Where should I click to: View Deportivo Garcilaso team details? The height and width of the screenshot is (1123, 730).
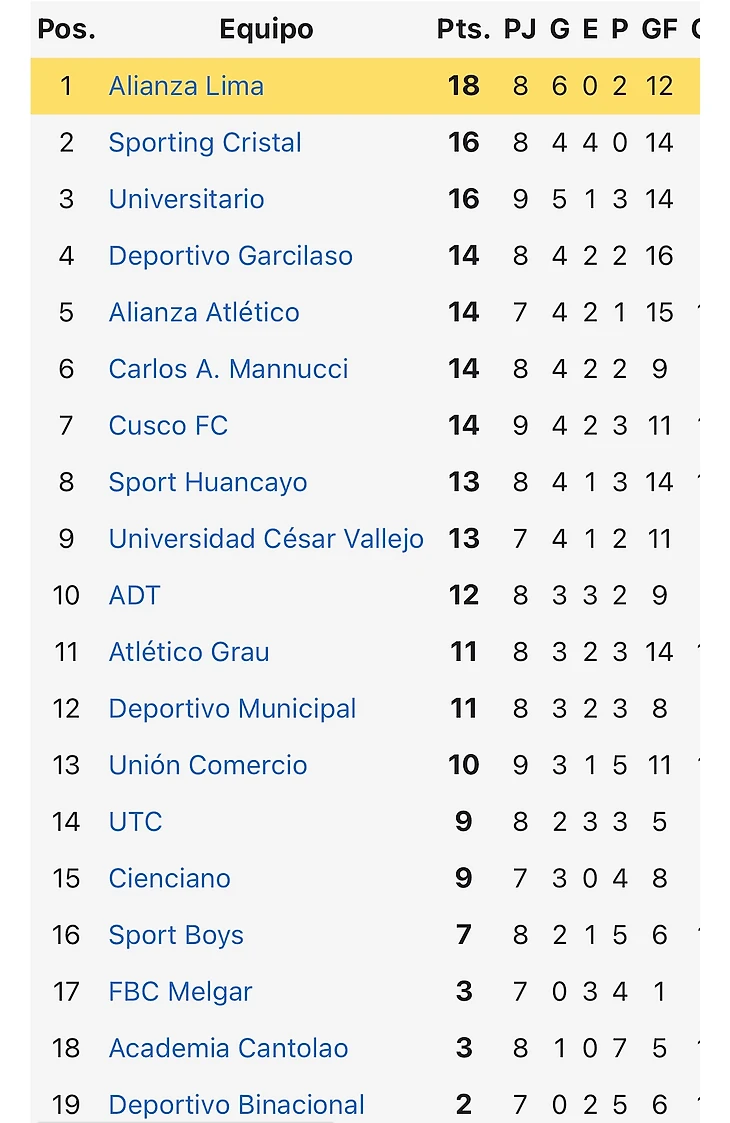pos(230,256)
